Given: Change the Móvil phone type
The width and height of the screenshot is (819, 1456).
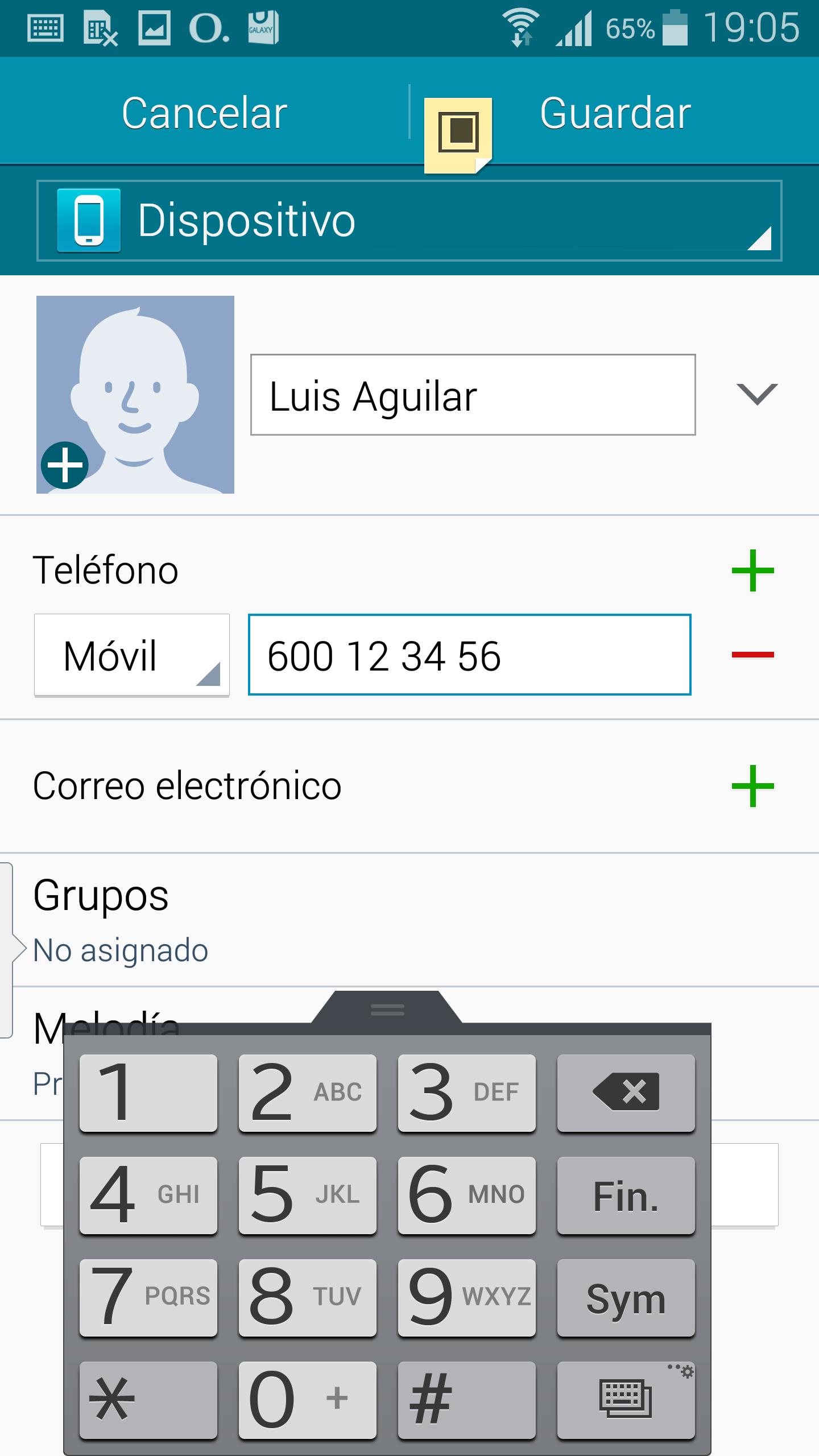Looking at the screenshot, I should (x=132, y=655).
